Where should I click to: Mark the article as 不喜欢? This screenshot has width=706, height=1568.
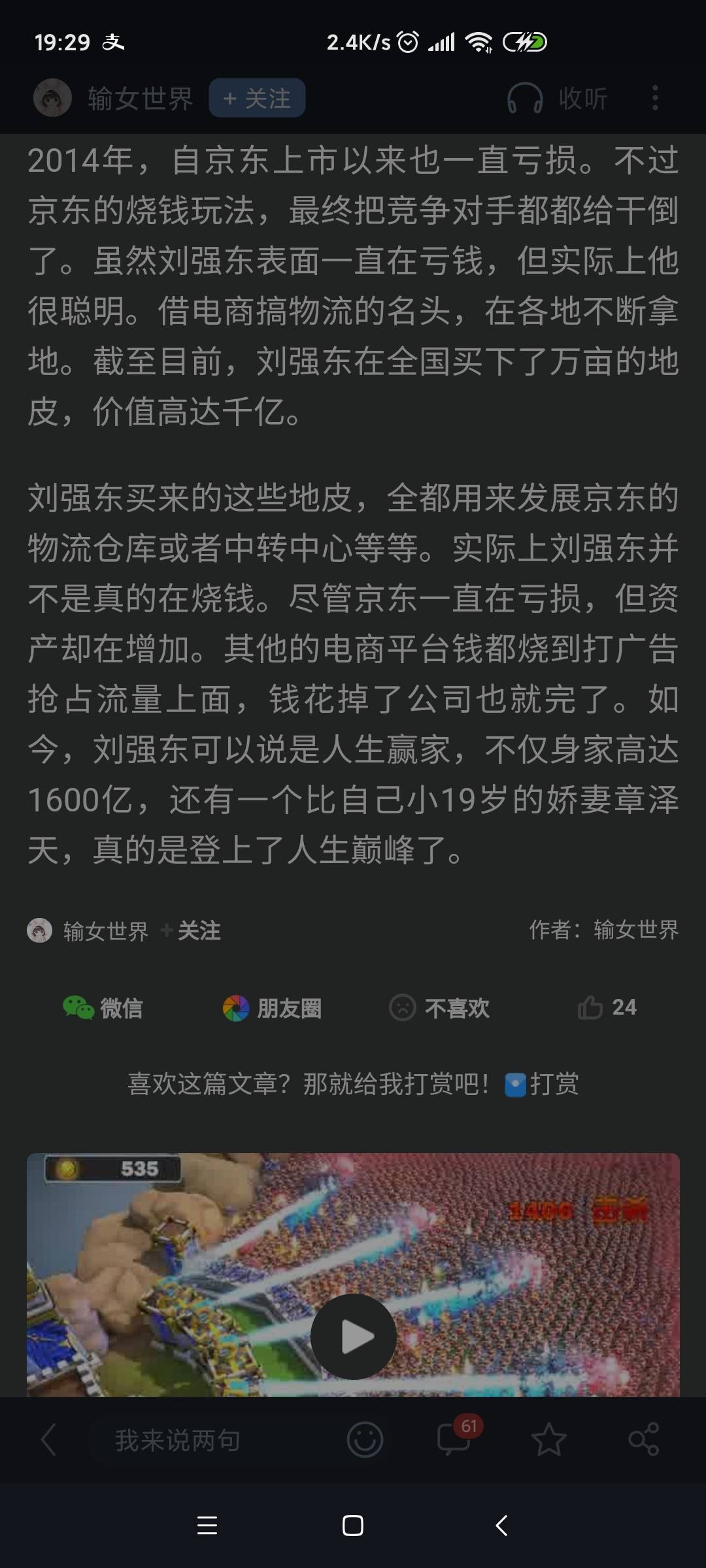tap(439, 1008)
